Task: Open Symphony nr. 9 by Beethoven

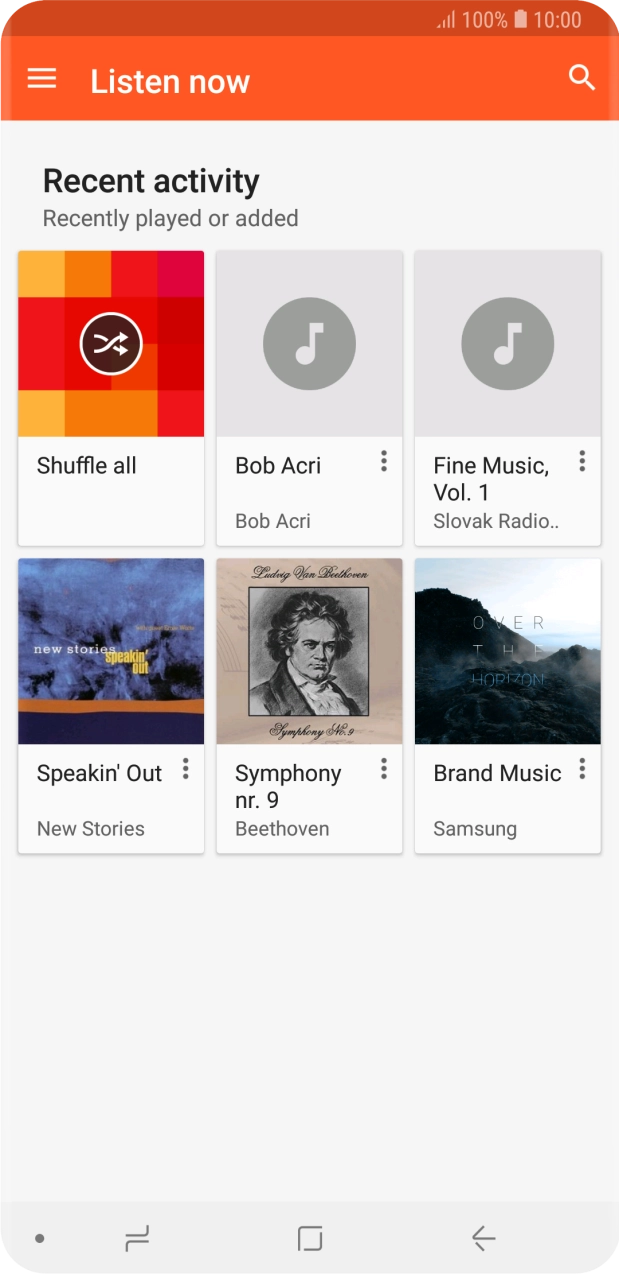Action: (309, 651)
